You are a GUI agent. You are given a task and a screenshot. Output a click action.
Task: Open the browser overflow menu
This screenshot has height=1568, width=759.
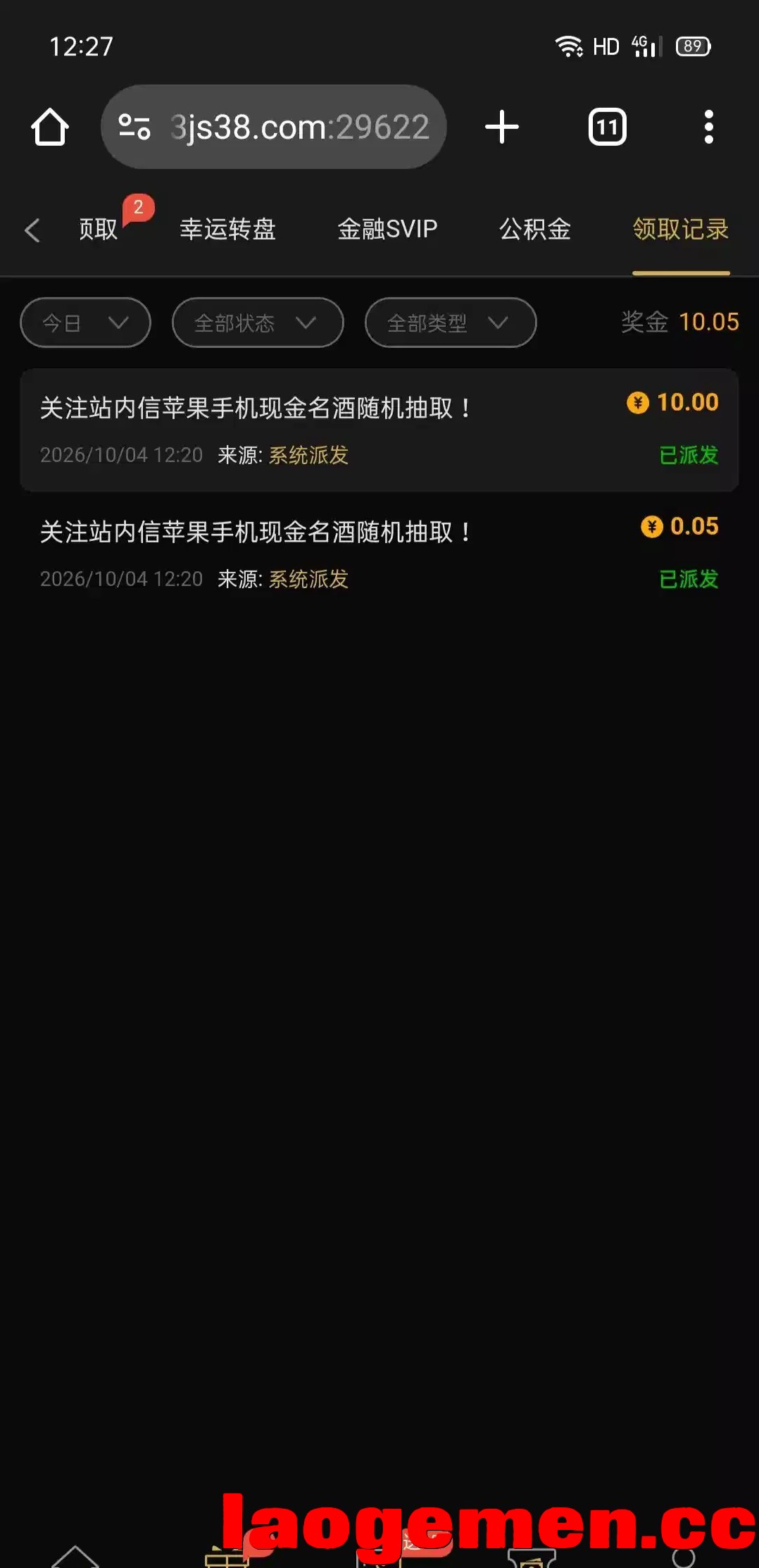[709, 127]
